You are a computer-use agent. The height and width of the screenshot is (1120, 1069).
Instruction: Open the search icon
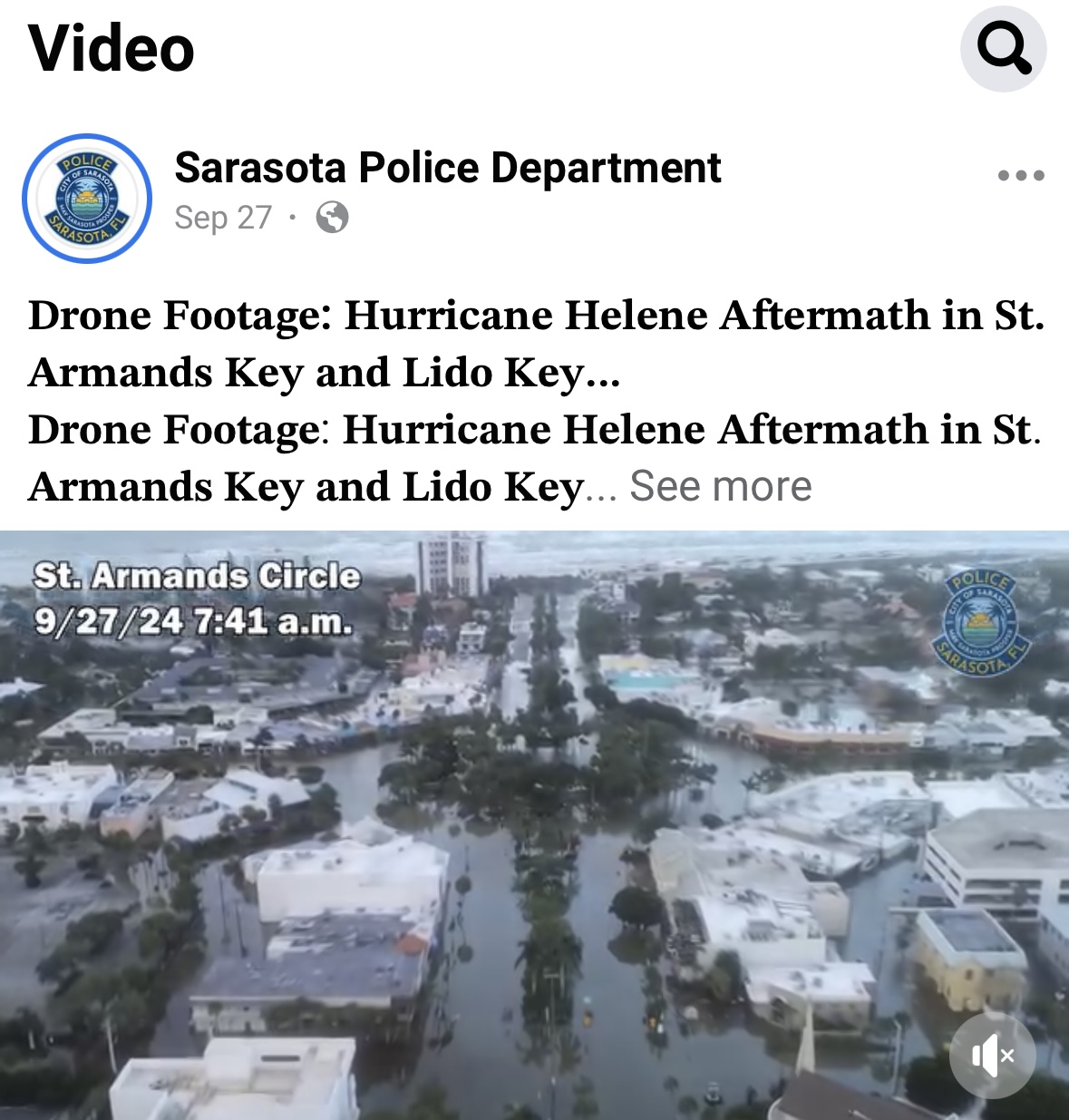[1003, 49]
